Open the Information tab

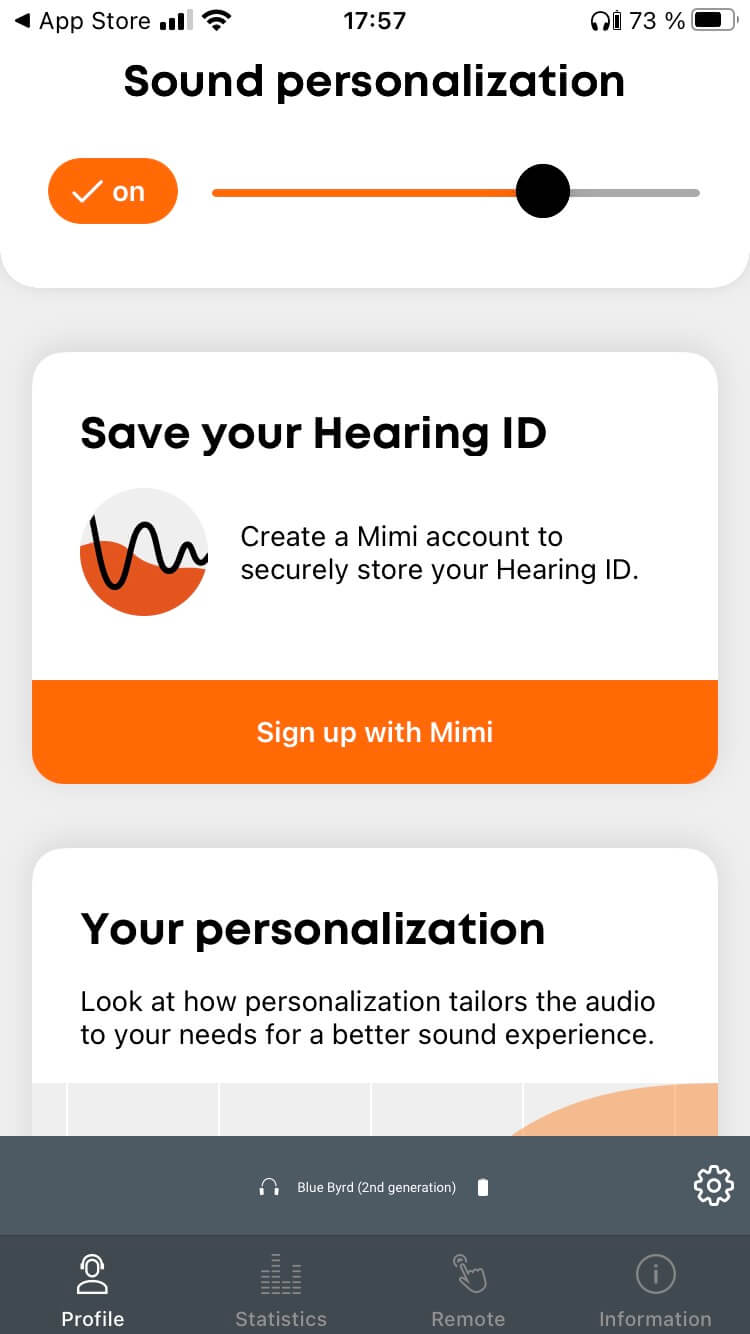pos(655,1288)
